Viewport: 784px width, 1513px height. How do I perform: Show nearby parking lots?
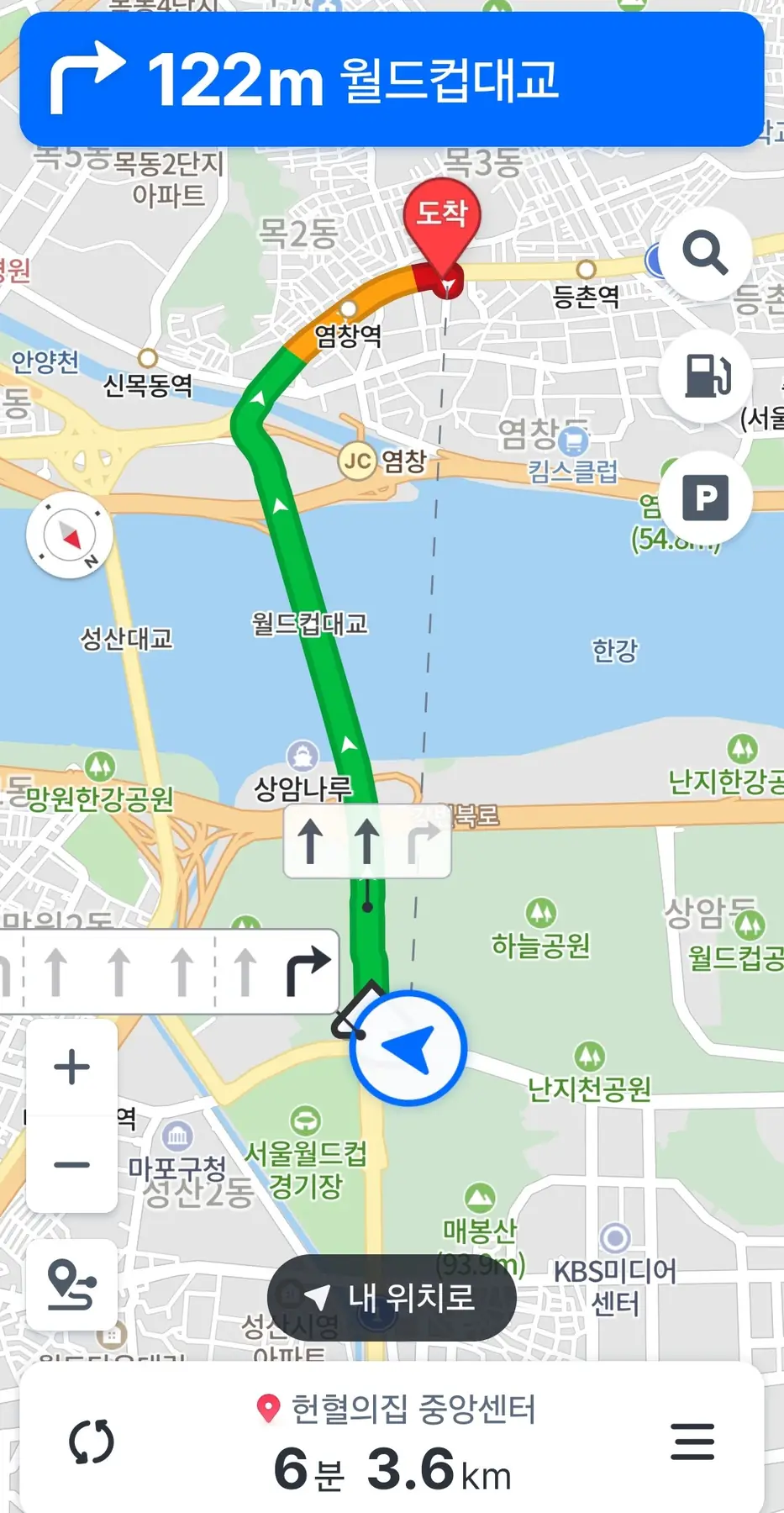(704, 498)
